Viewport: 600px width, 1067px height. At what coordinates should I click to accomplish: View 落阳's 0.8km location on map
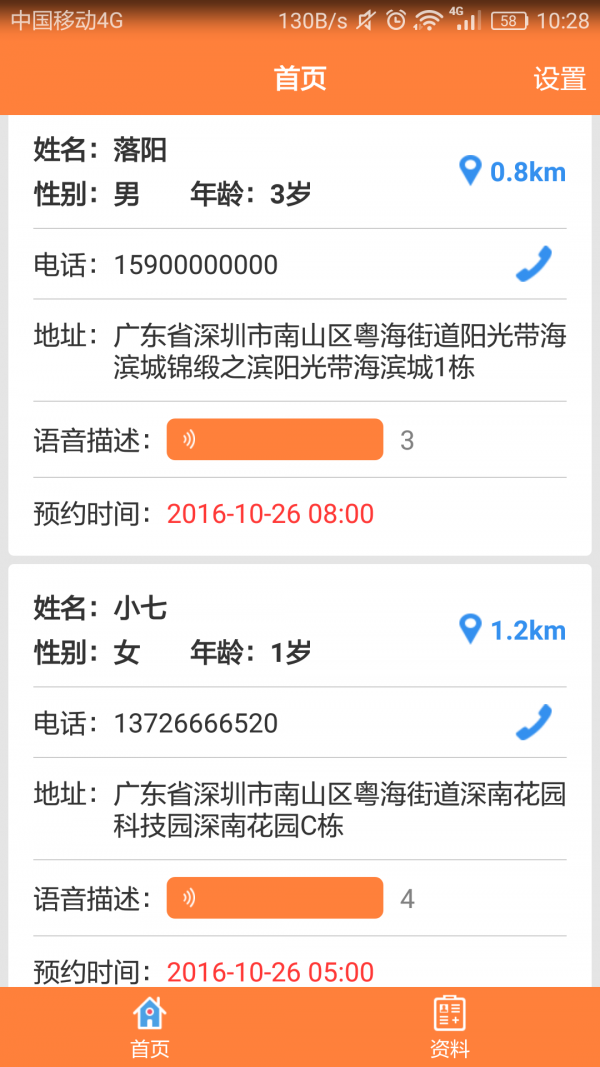[512, 172]
